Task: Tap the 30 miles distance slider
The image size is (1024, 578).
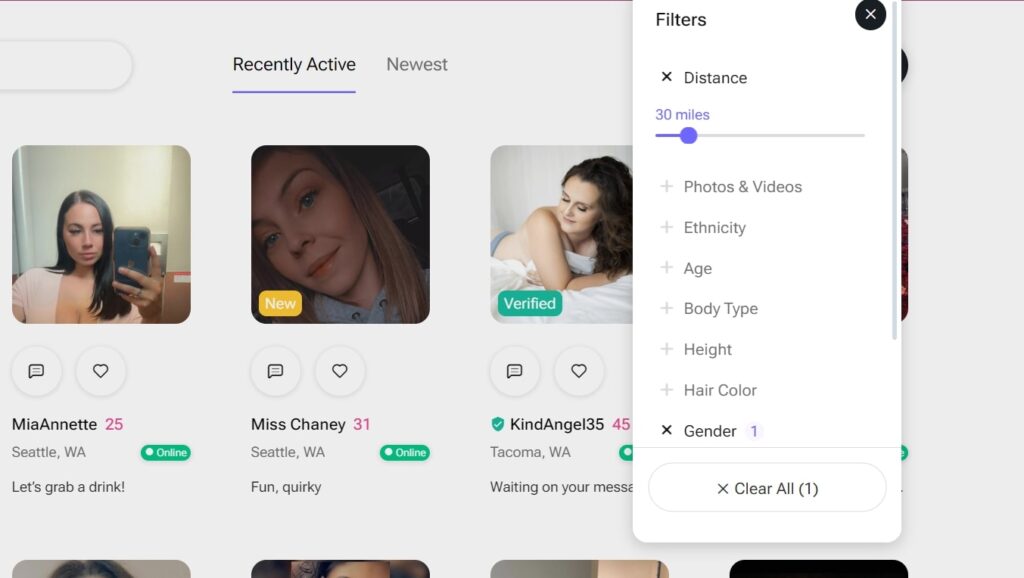Action: tap(688, 135)
